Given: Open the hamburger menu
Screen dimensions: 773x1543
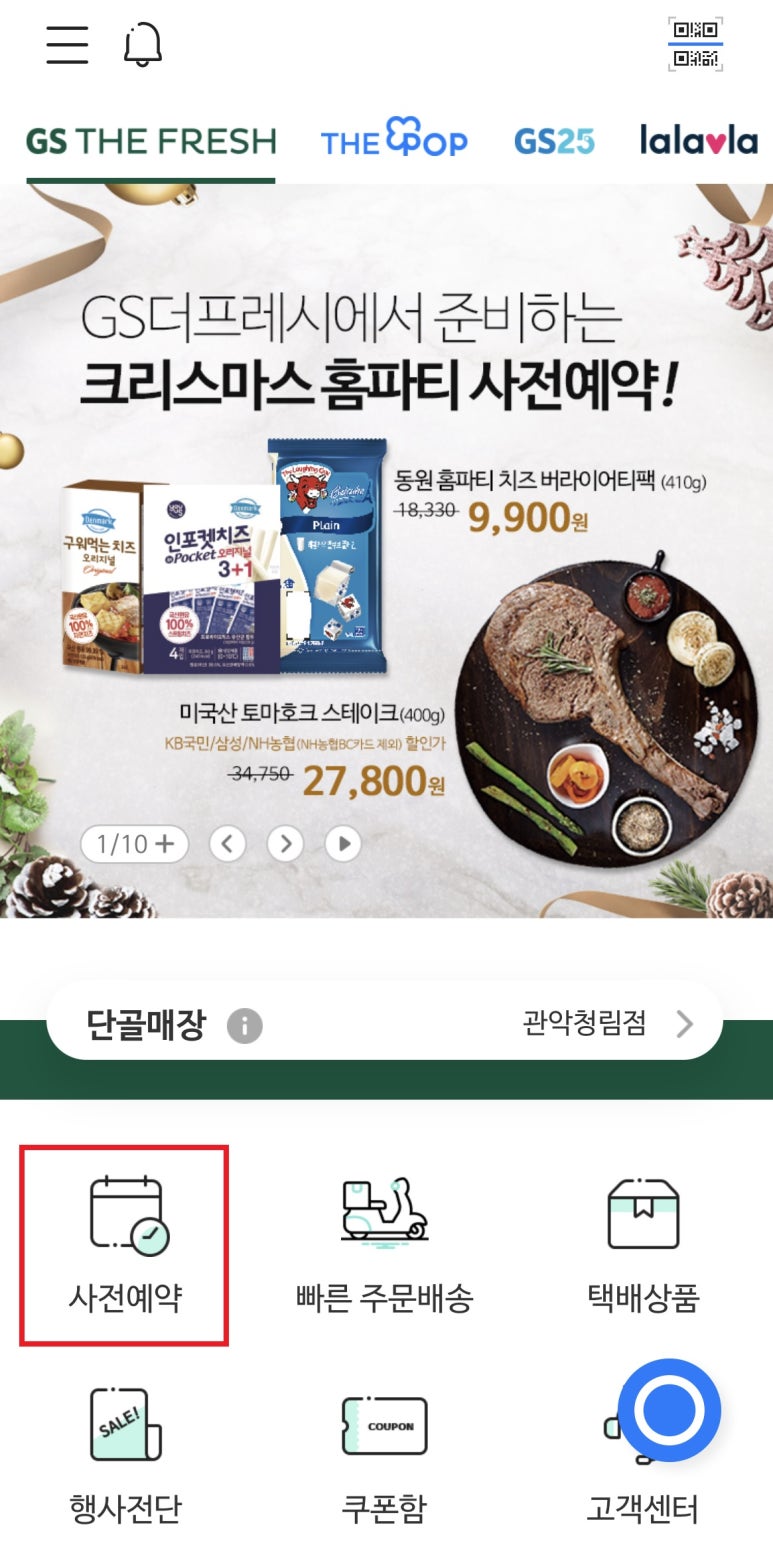Looking at the screenshot, I should [67, 45].
